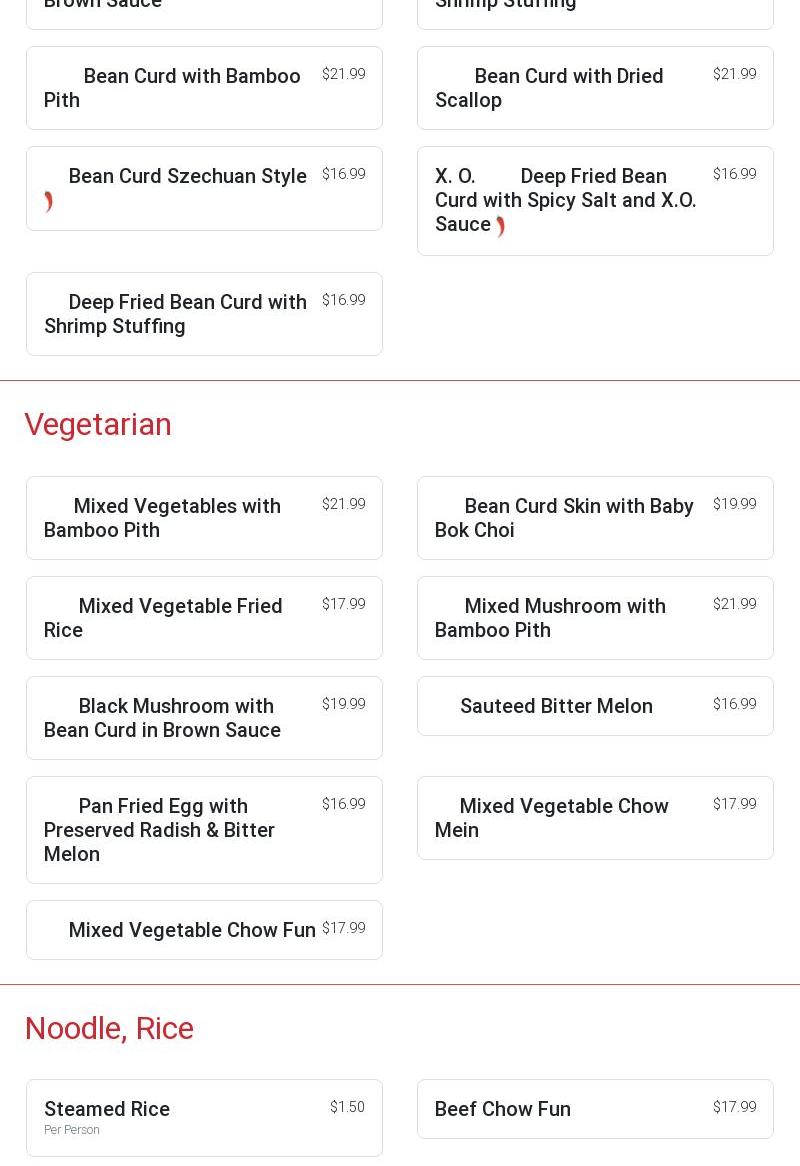View Mixed Mushroom with Bamboo Pith
The height and width of the screenshot is (1166, 800).
coord(595,618)
